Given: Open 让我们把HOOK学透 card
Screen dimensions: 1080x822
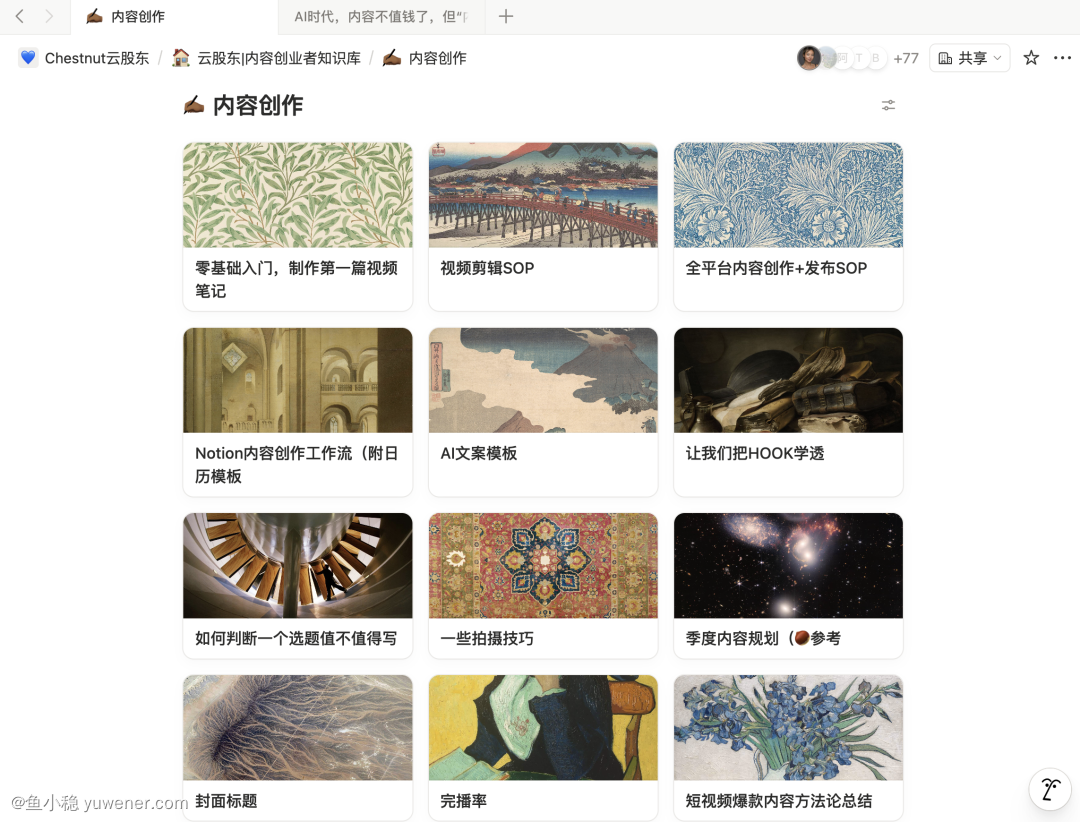Looking at the screenshot, I should coord(788,412).
